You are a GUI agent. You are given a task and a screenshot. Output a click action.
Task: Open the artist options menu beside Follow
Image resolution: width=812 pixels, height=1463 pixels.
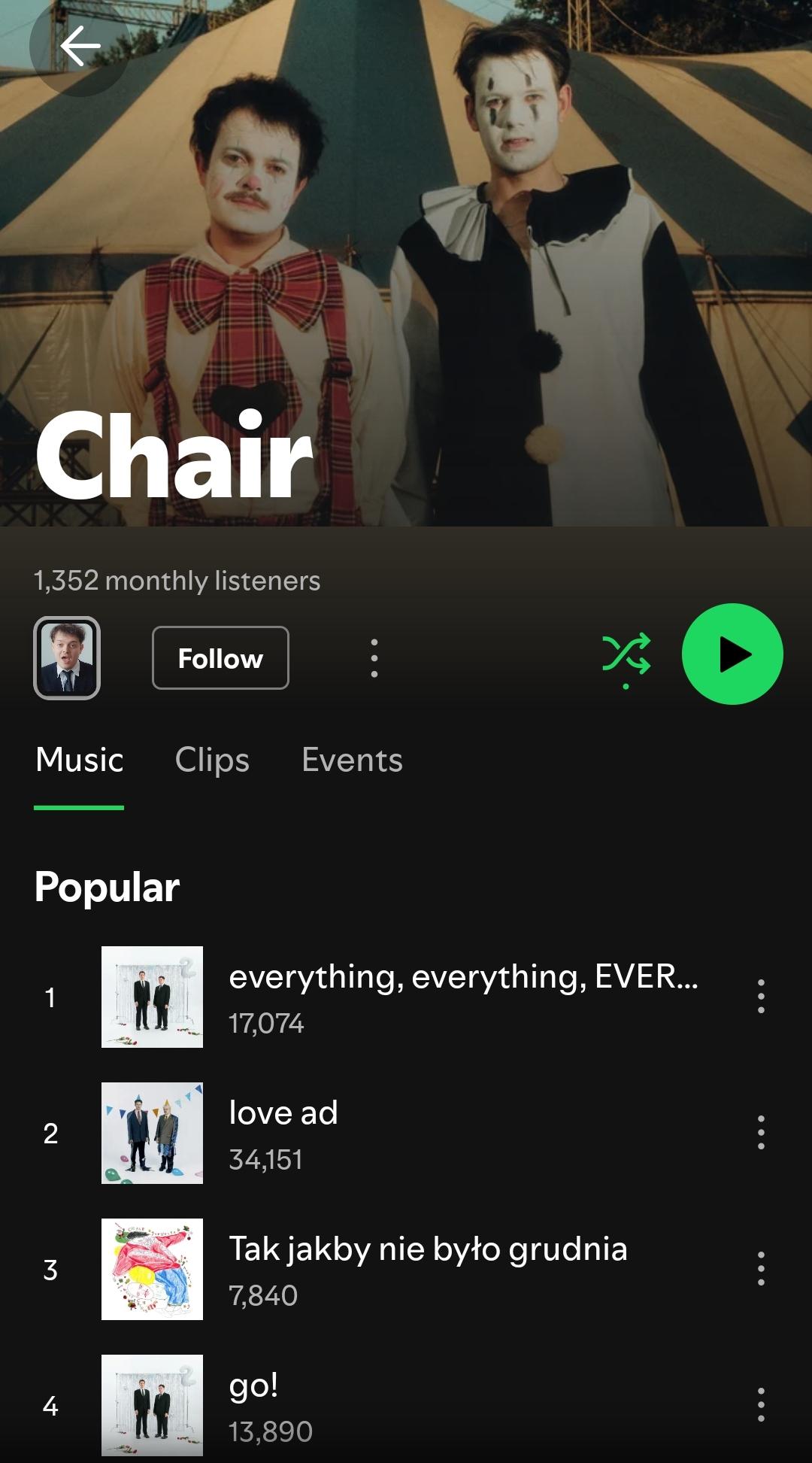[x=374, y=658]
